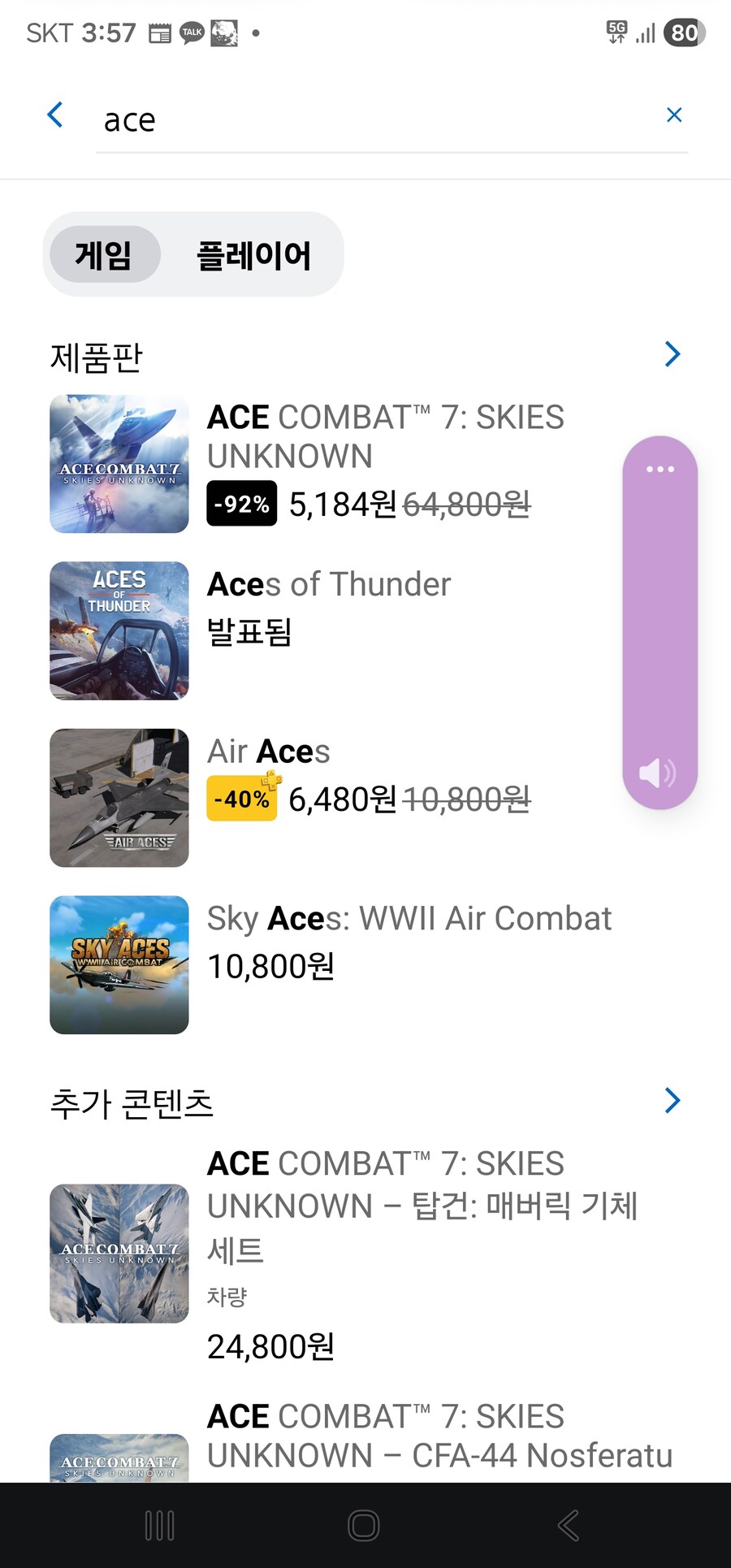Image resolution: width=731 pixels, height=1568 pixels.
Task: Tap the ACE COMBAT 7 cover thumbnail
Action: coord(119,463)
